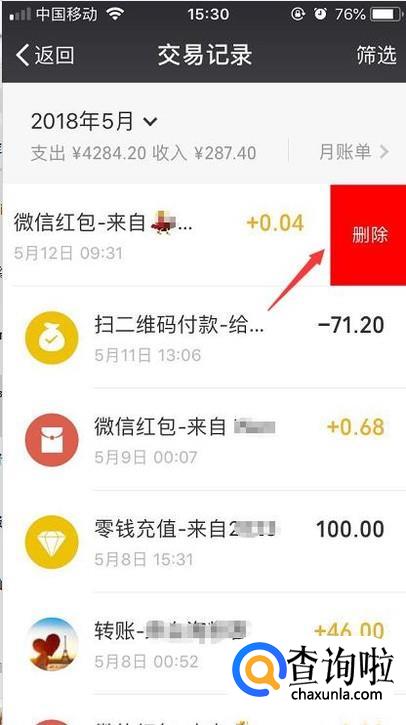406x725 pixels.
Task: View the 零钱充值 100.00 transaction
Action: pos(204,541)
